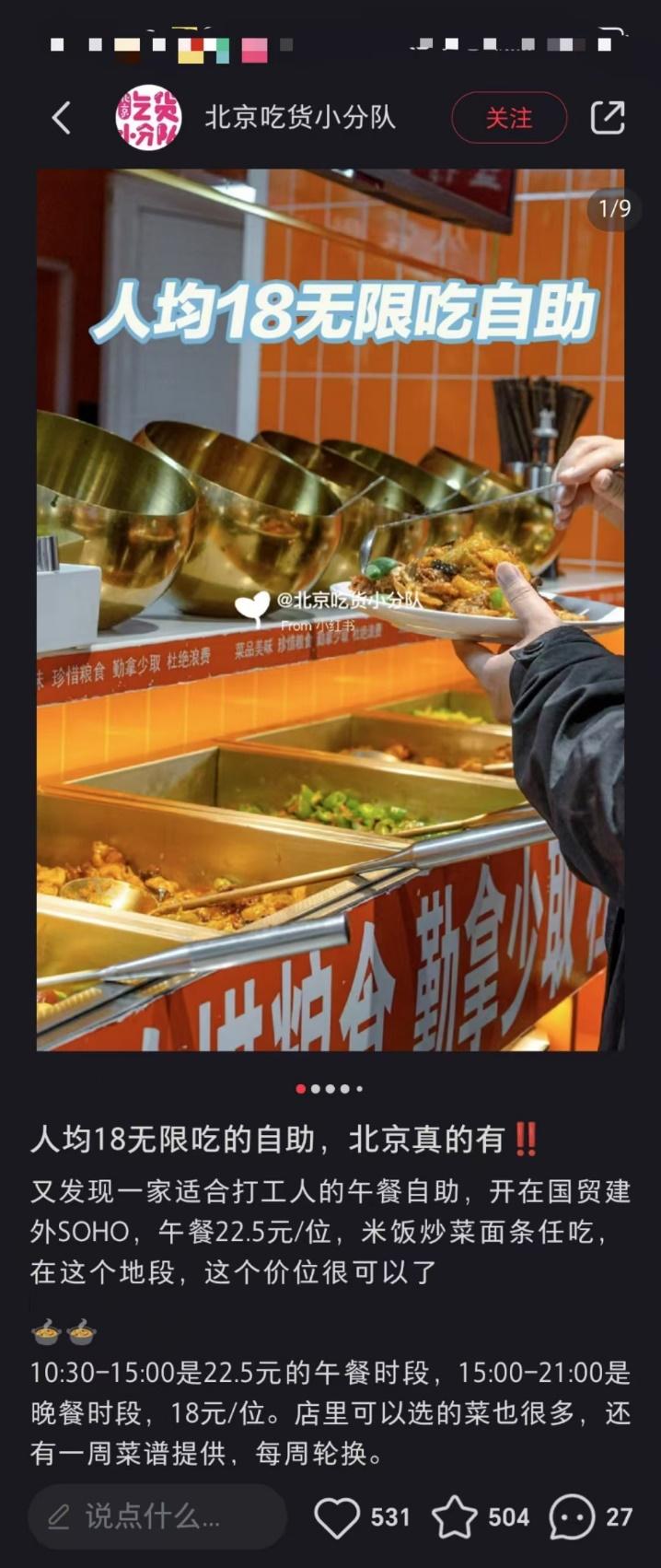Open the 北京吃货小分队 username
The image size is (661, 1568).
point(300,118)
